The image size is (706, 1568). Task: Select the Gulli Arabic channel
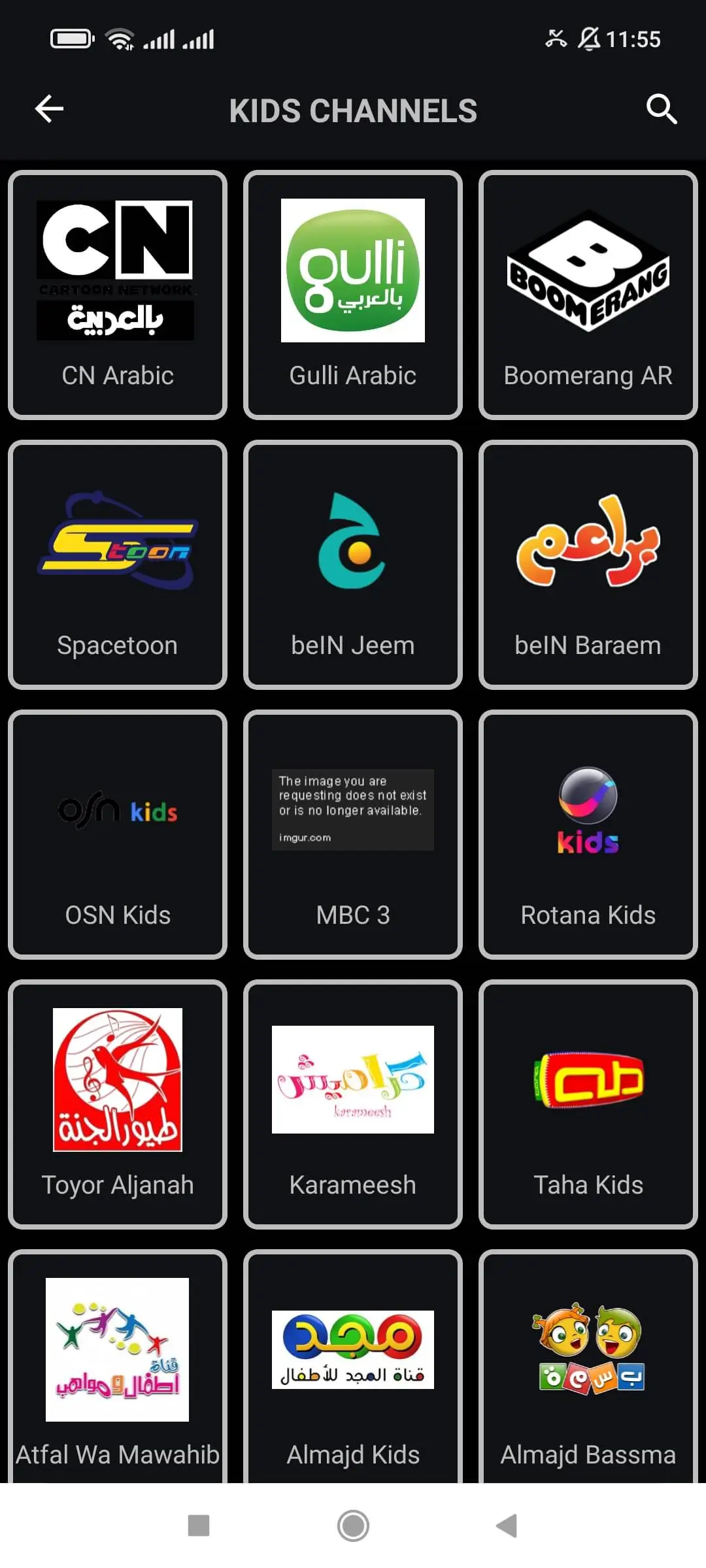pyautogui.click(x=353, y=295)
